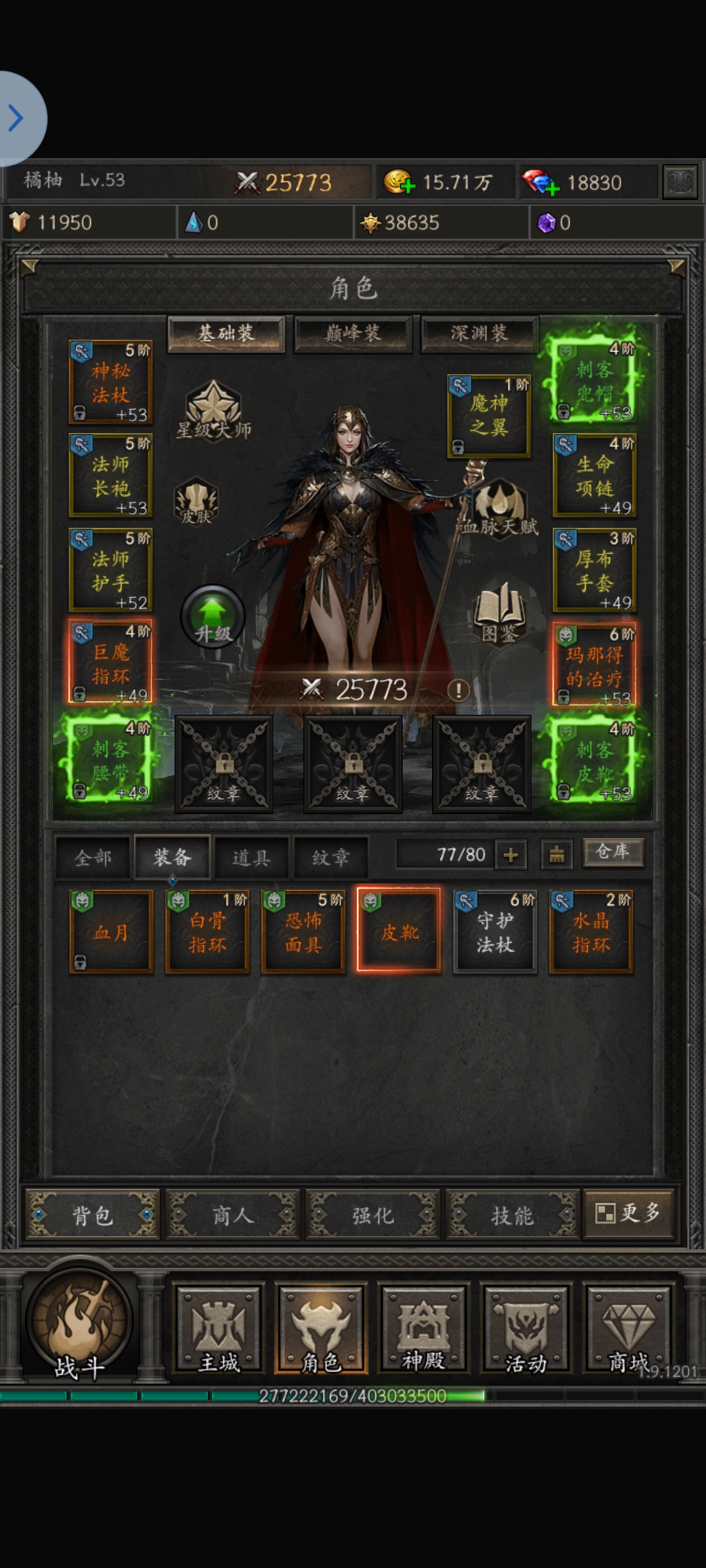Open the 皮肤 skin icon
The width and height of the screenshot is (706, 1568).
pos(195,502)
